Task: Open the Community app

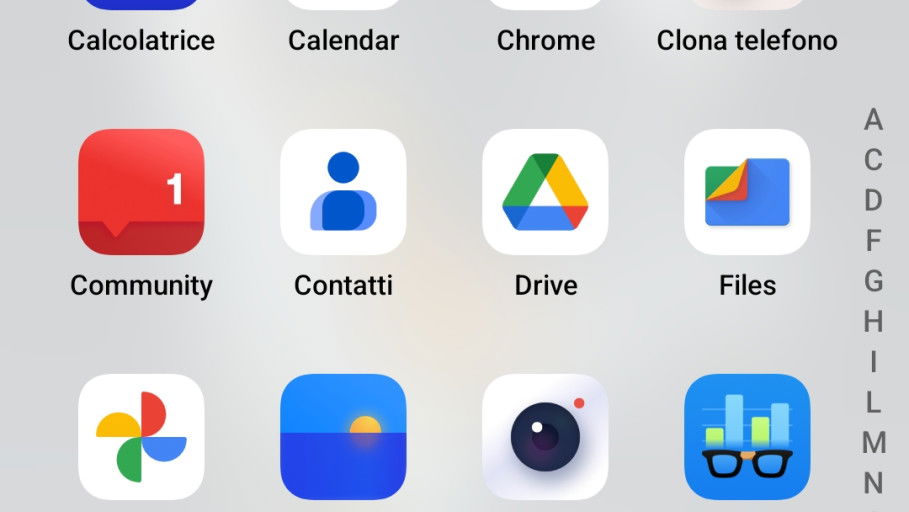Action: pyautogui.click(x=141, y=191)
